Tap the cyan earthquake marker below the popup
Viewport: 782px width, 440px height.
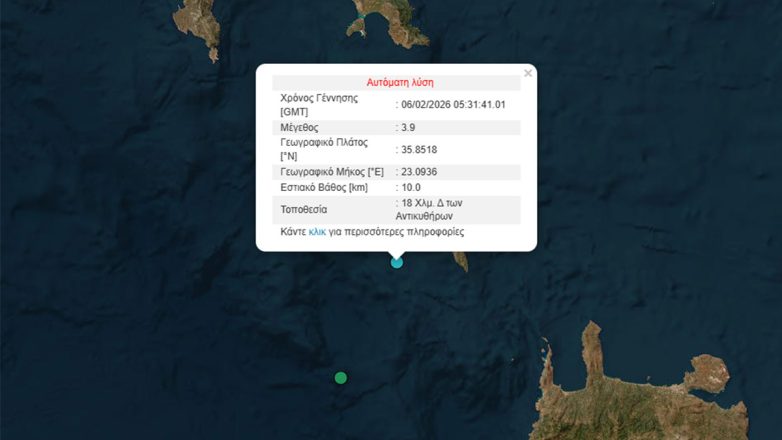pos(397,262)
